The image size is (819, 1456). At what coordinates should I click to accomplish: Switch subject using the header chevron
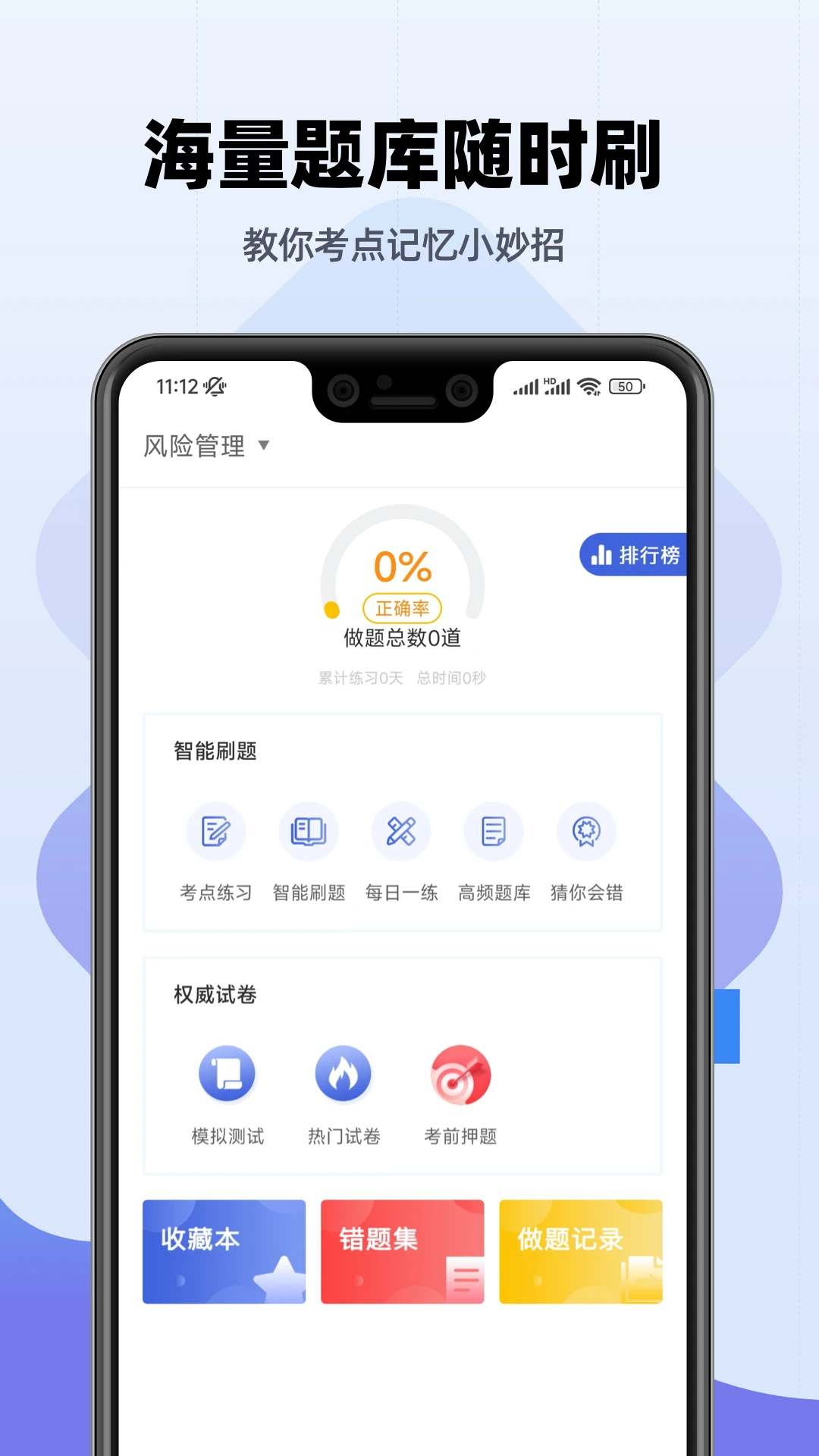264,446
